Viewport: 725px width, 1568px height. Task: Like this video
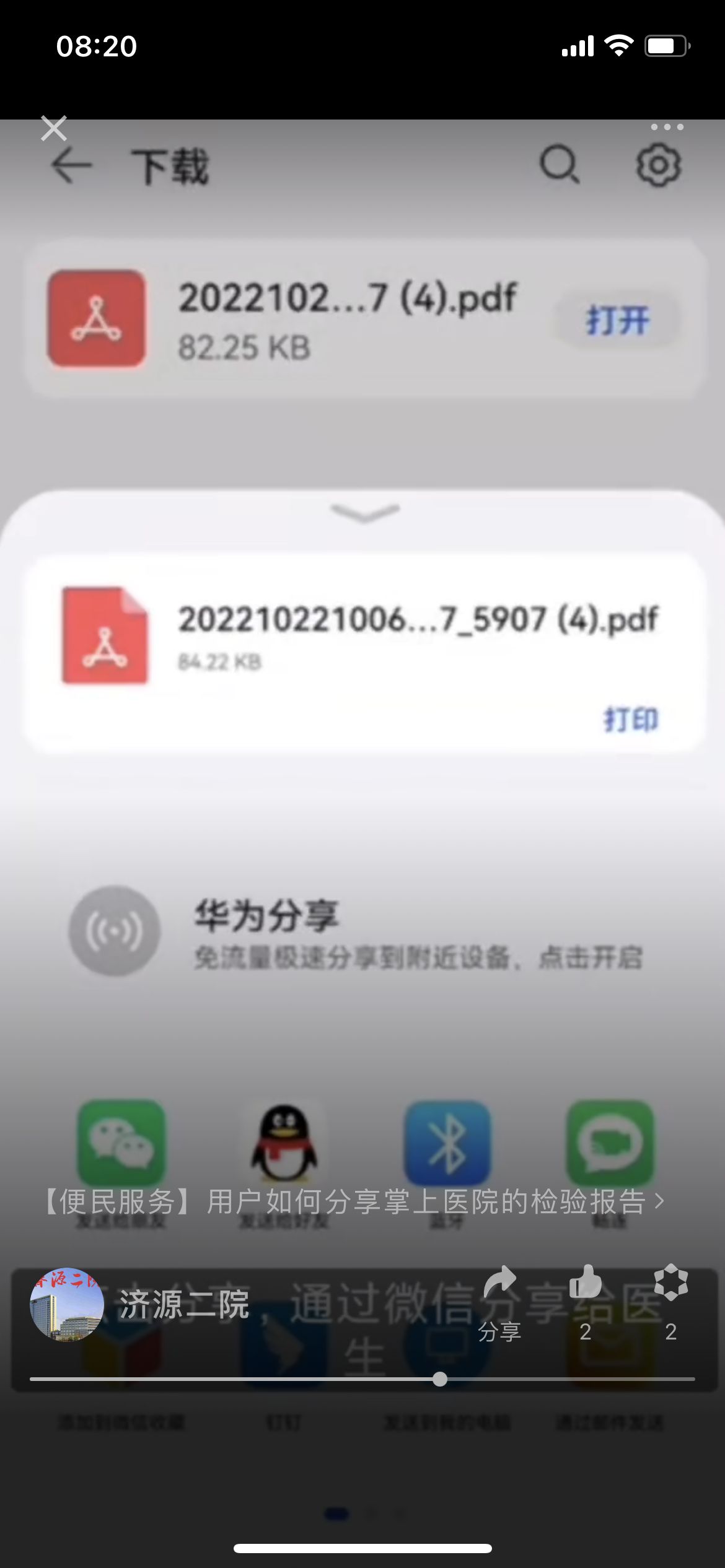[585, 1296]
